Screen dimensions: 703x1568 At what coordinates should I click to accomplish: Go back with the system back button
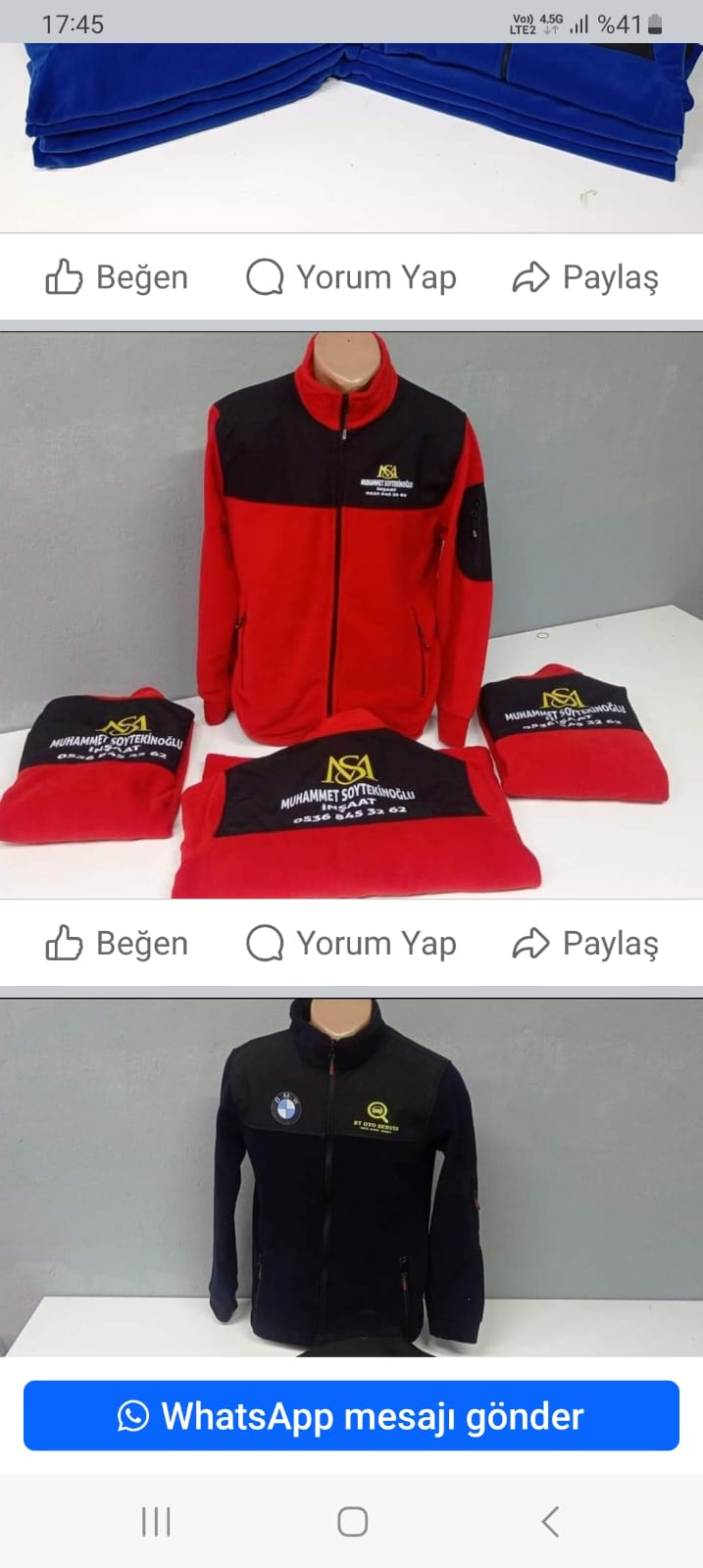pyautogui.click(x=550, y=1521)
